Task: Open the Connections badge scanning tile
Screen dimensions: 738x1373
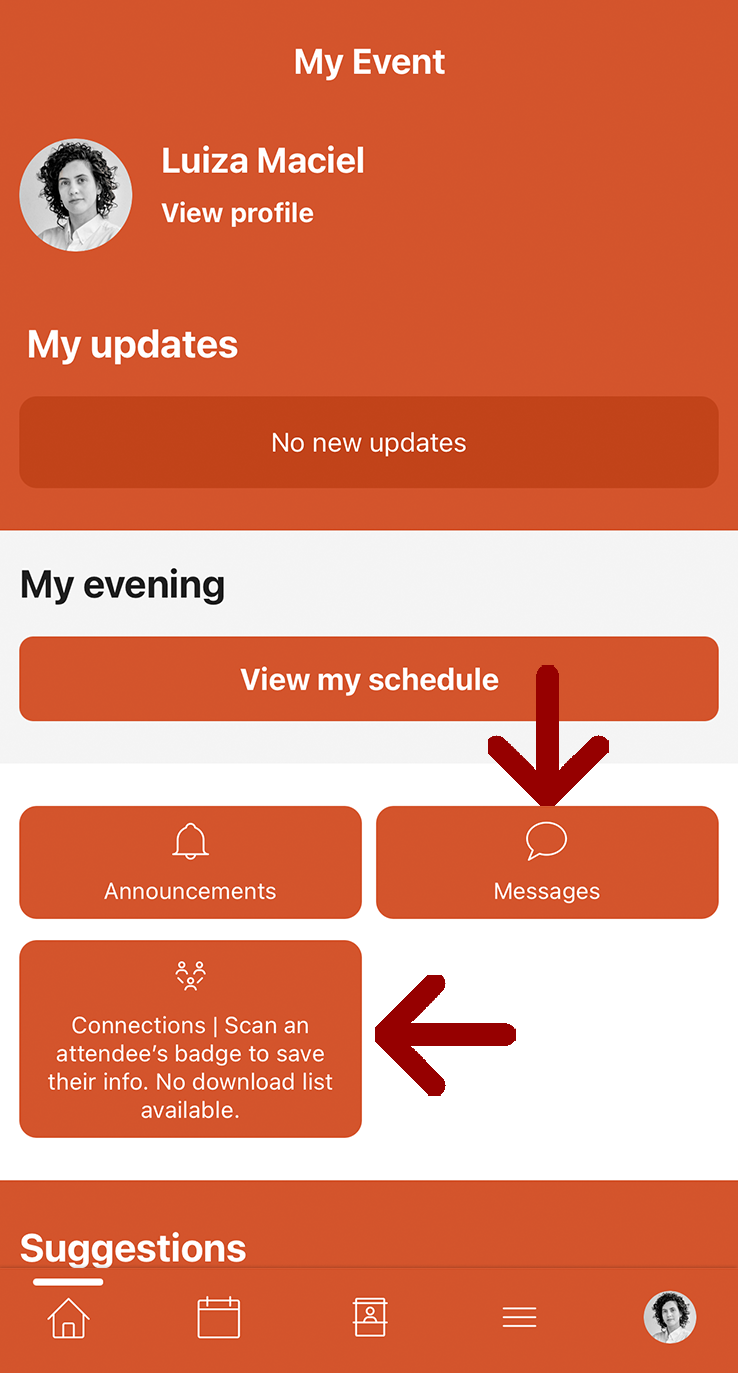Action: click(x=190, y=1038)
